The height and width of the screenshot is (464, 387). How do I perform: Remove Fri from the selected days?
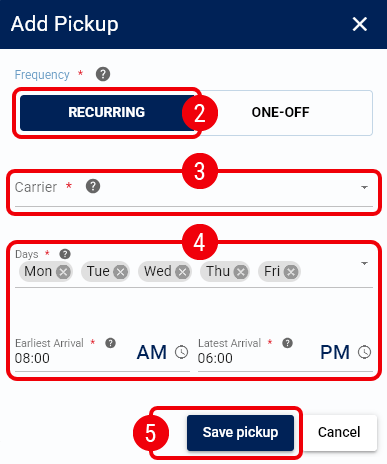click(x=291, y=272)
